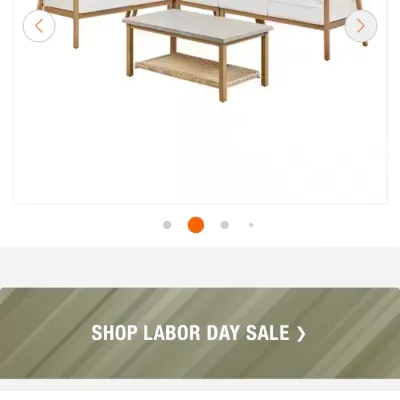Open the patio furniture product image
This screenshot has height=400, width=400.
tap(200, 100)
